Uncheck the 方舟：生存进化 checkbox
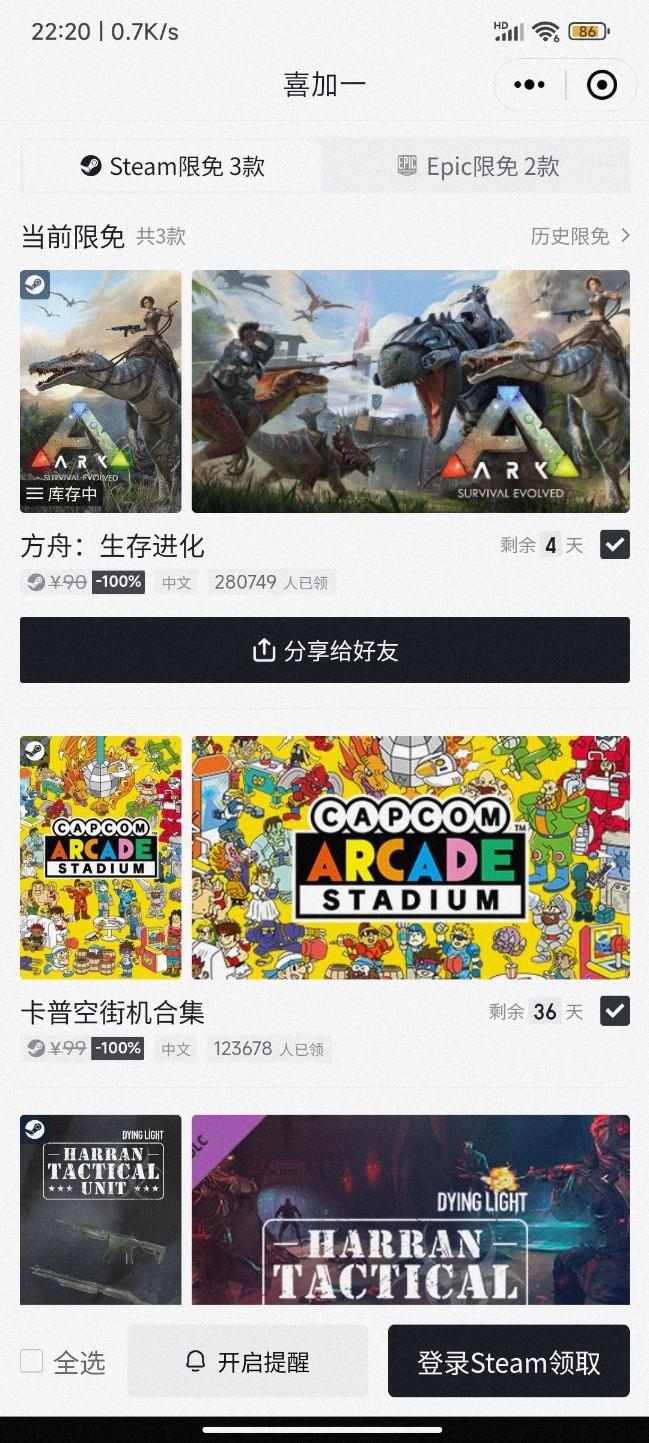This screenshot has height=1443, width=649. tap(614, 545)
